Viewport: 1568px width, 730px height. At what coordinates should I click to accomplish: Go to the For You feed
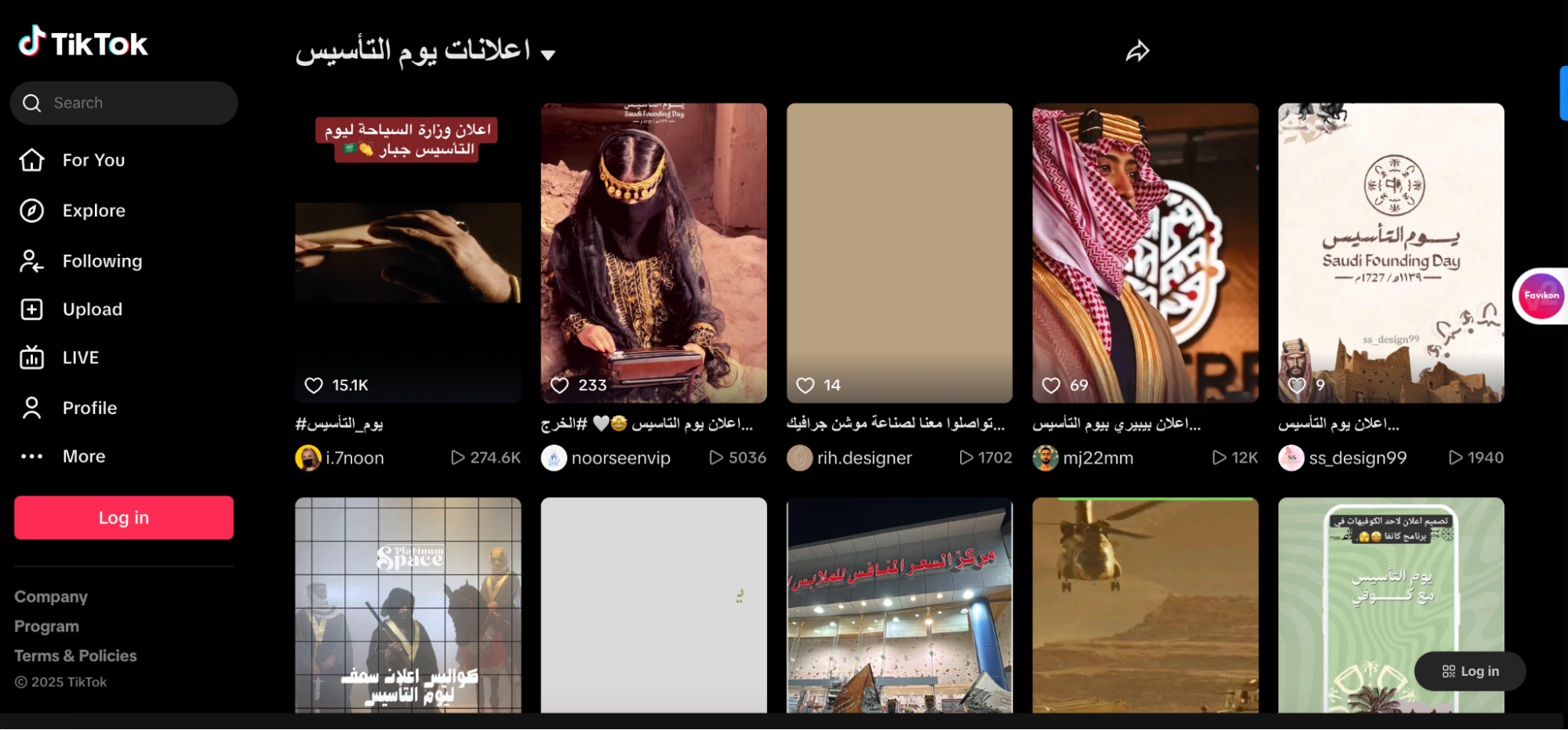click(x=93, y=160)
